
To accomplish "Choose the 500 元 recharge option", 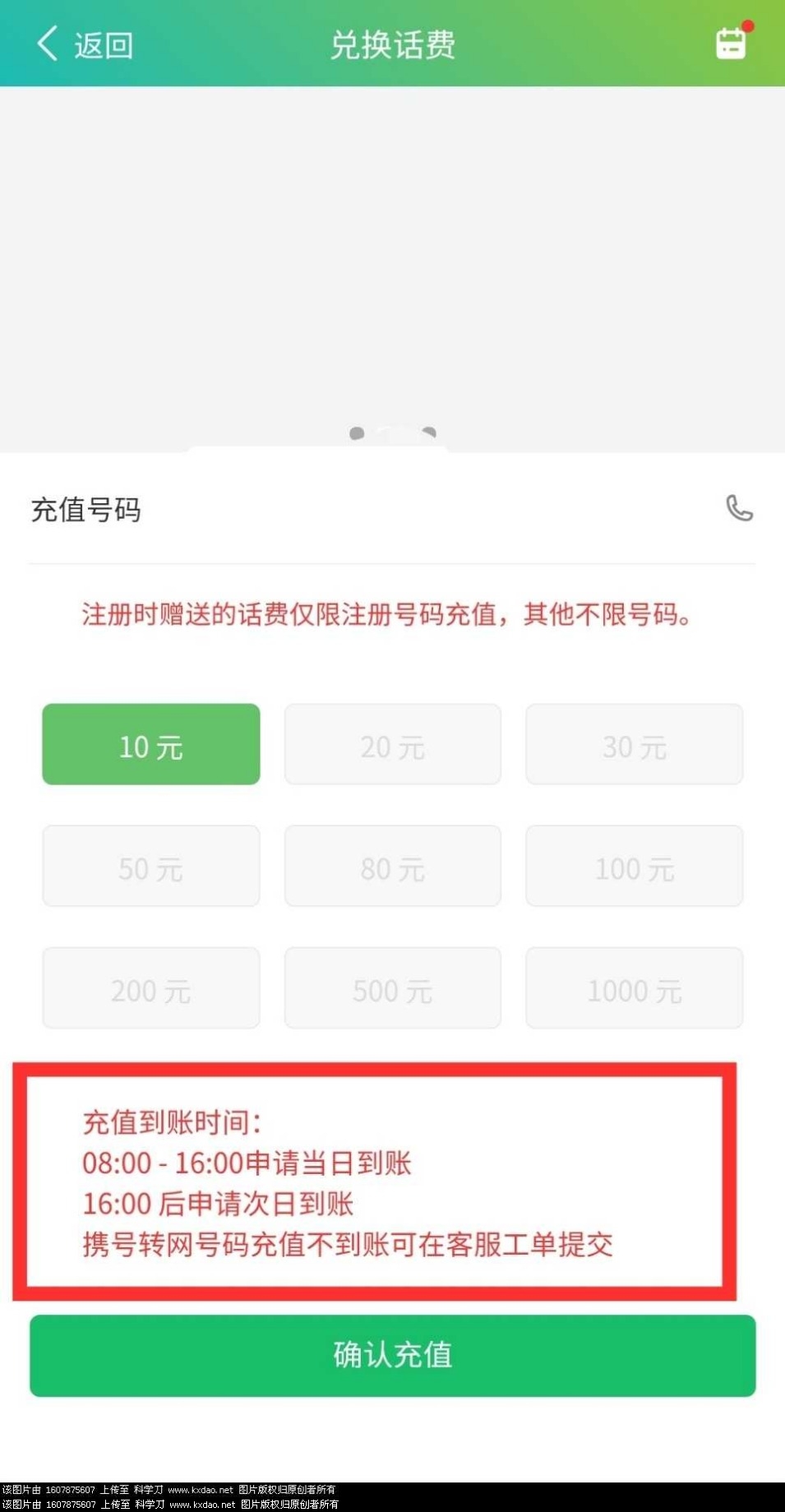I will (x=393, y=988).
